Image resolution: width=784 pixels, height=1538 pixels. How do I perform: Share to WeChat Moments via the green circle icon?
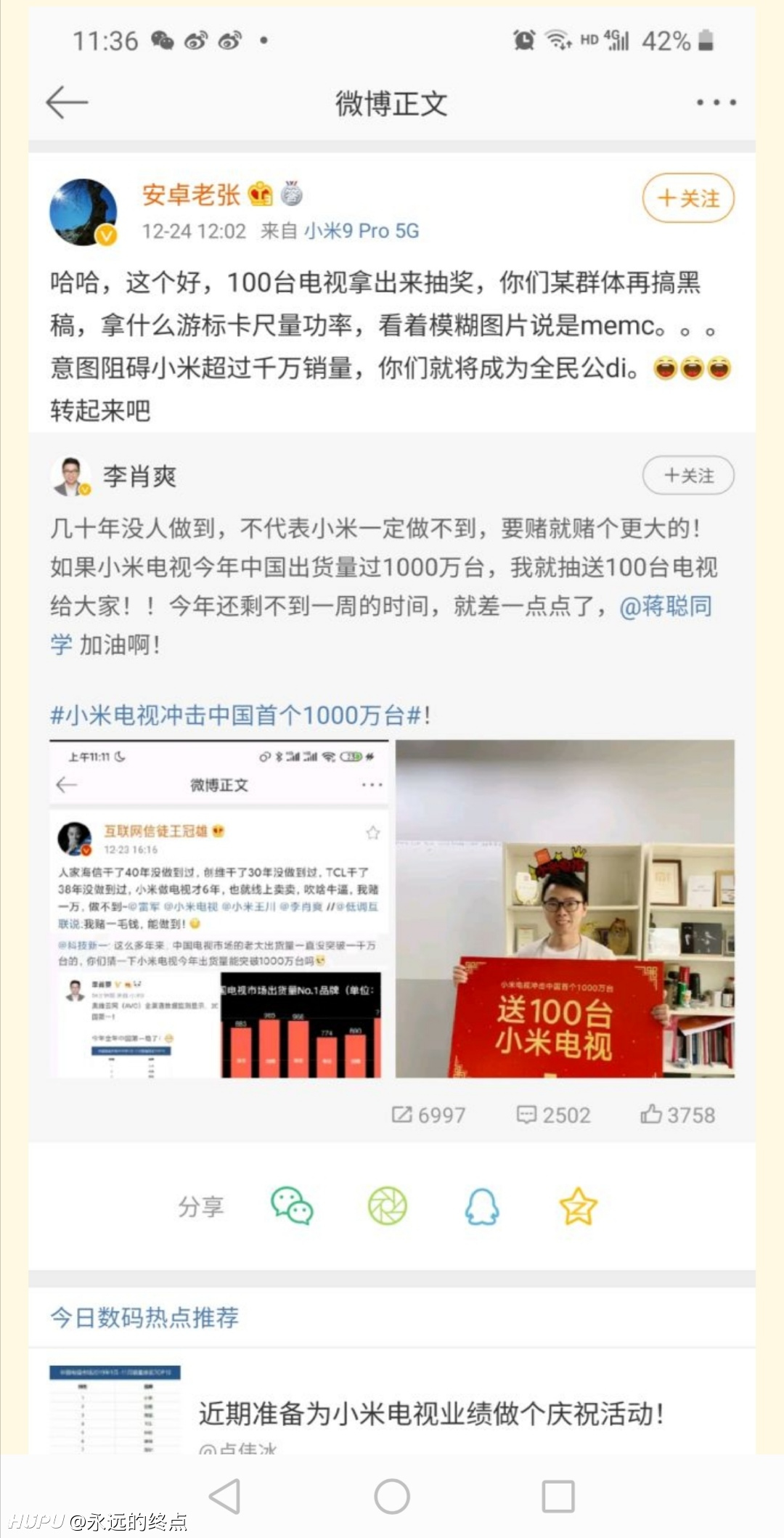click(x=388, y=1206)
